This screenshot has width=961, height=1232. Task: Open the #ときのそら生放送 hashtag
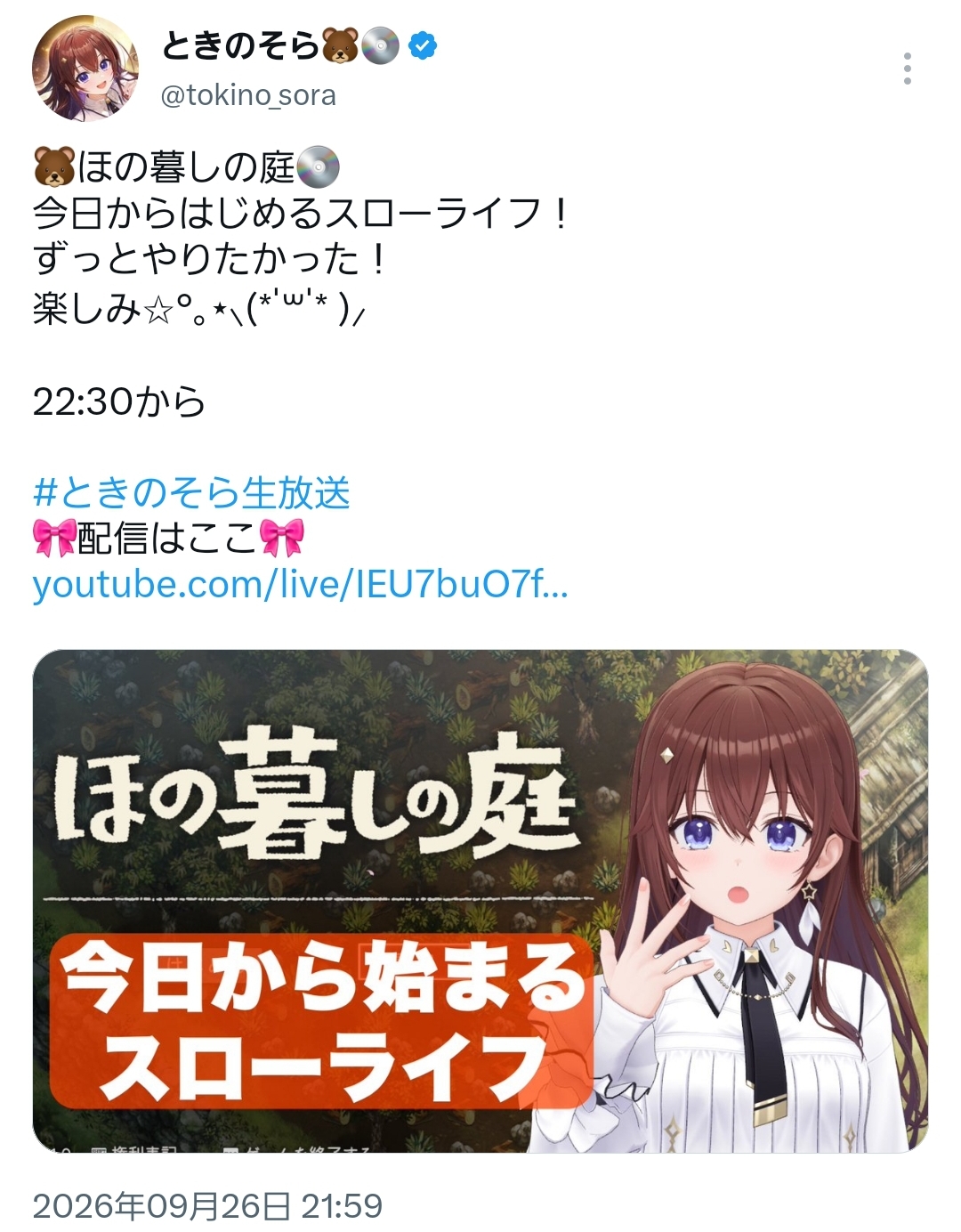(191, 492)
